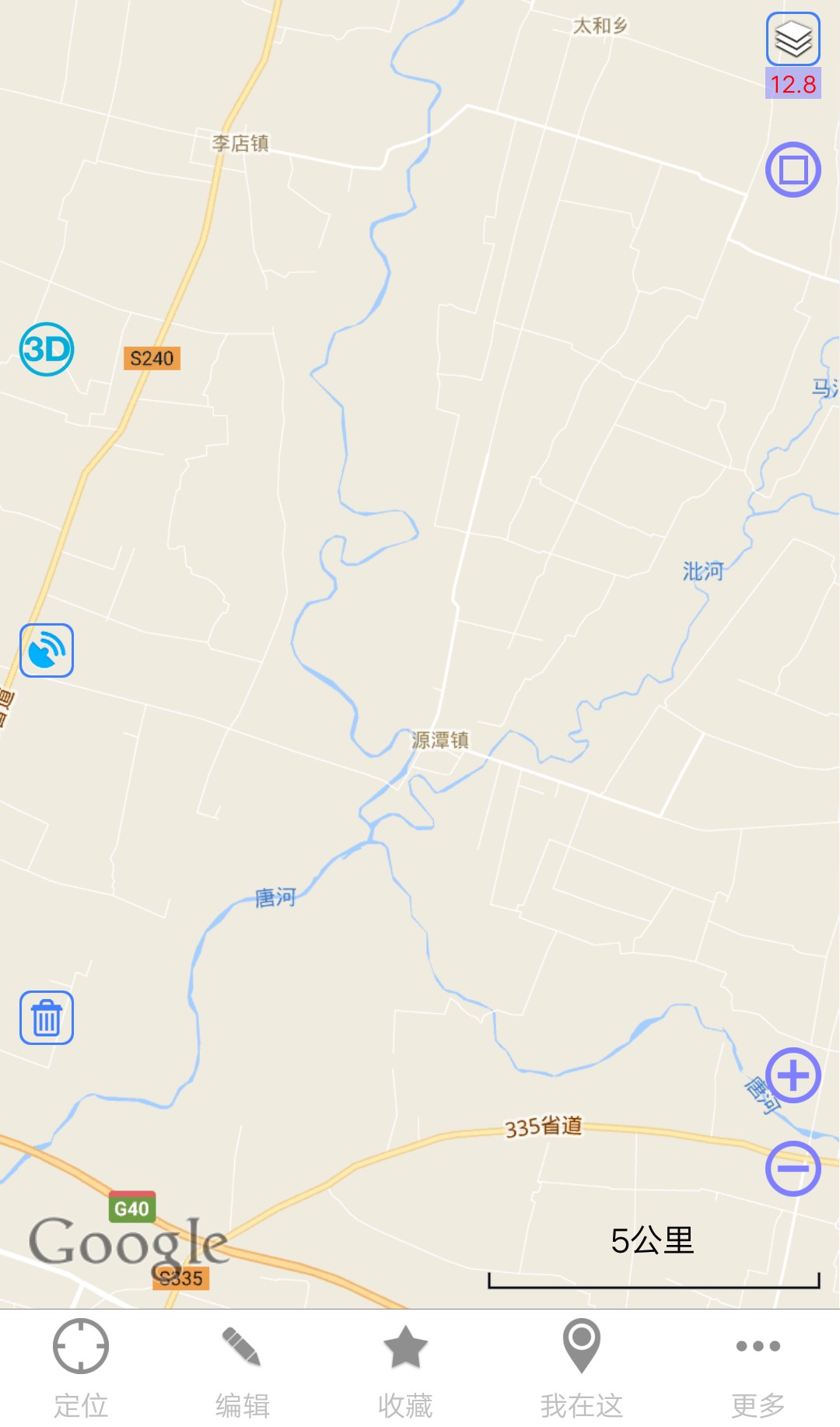Viewport: 840px width, 1427px height.
Task: Tap the square frame icon
Action: point(793,170)
